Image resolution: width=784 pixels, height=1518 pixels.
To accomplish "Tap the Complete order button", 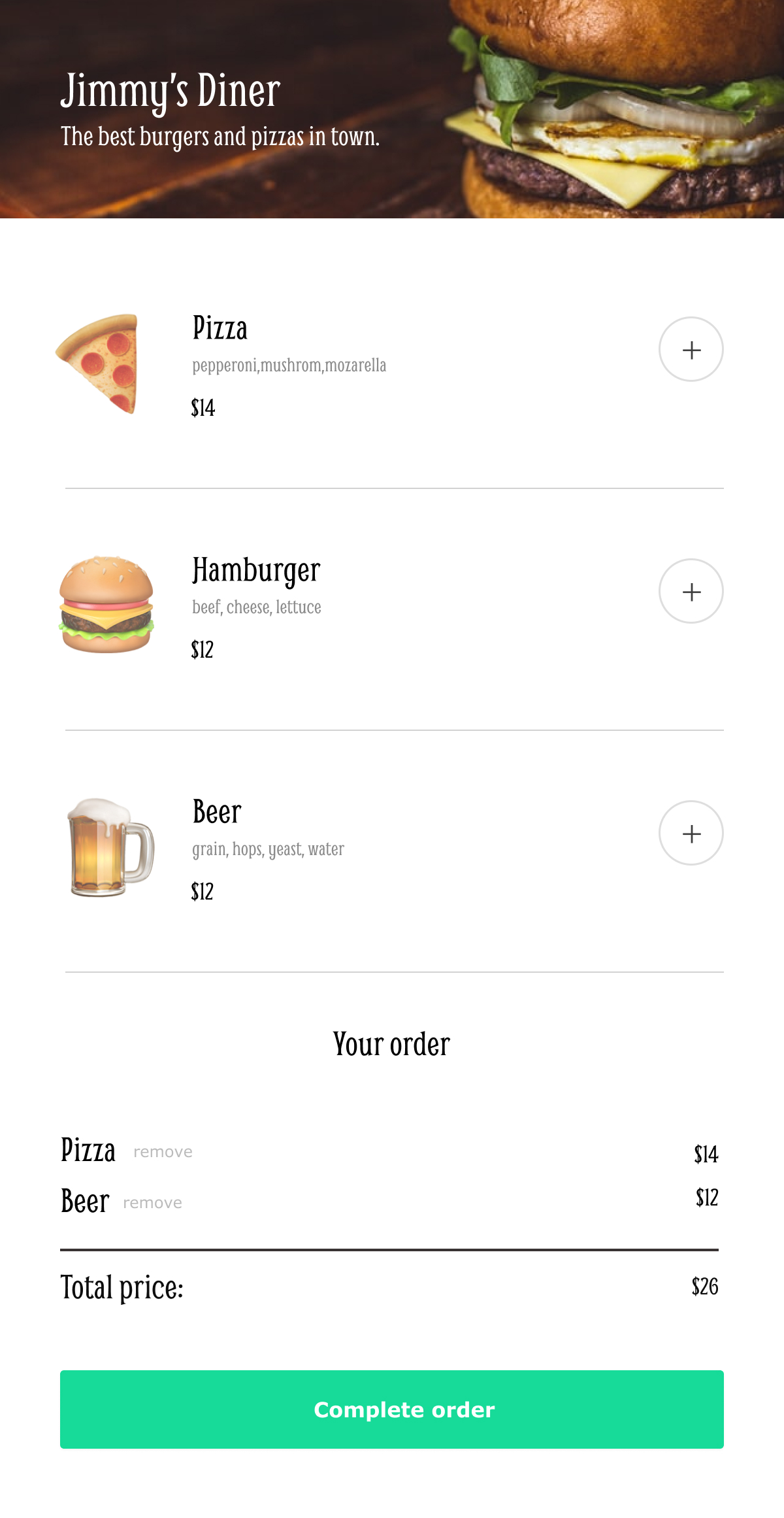I will [392, 1409].
